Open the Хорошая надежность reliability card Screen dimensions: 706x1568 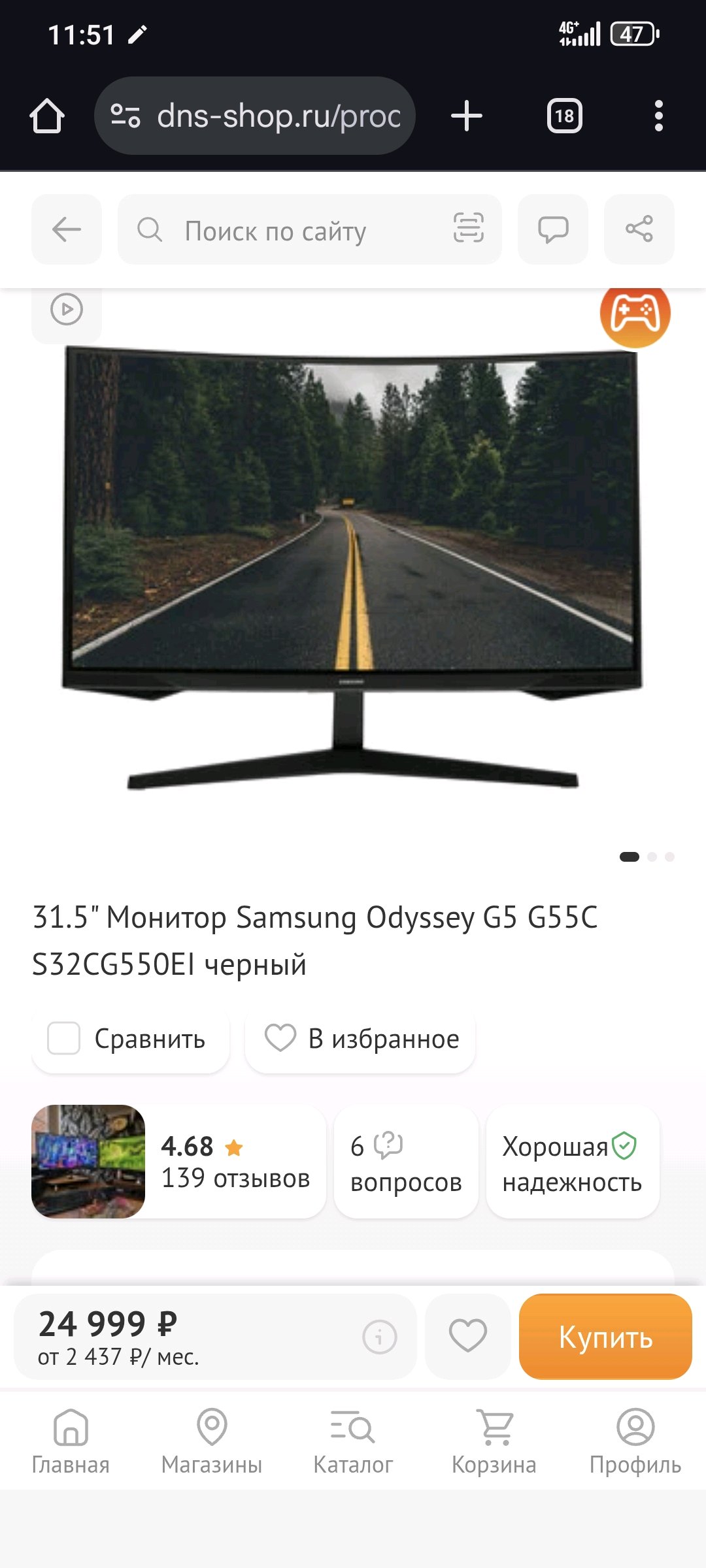(x=572, y=1162)
